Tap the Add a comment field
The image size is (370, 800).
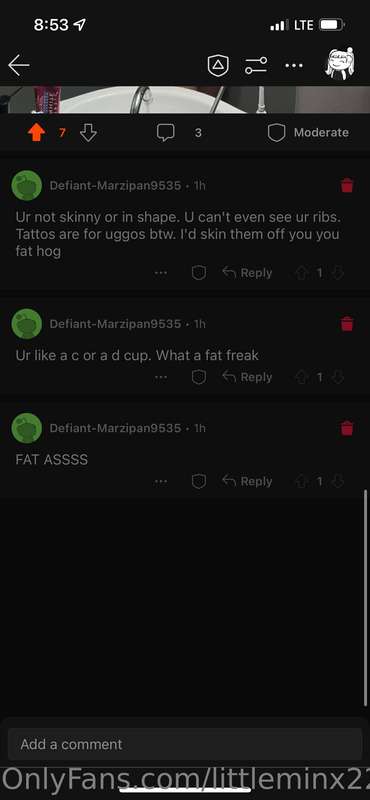point(185,744)
